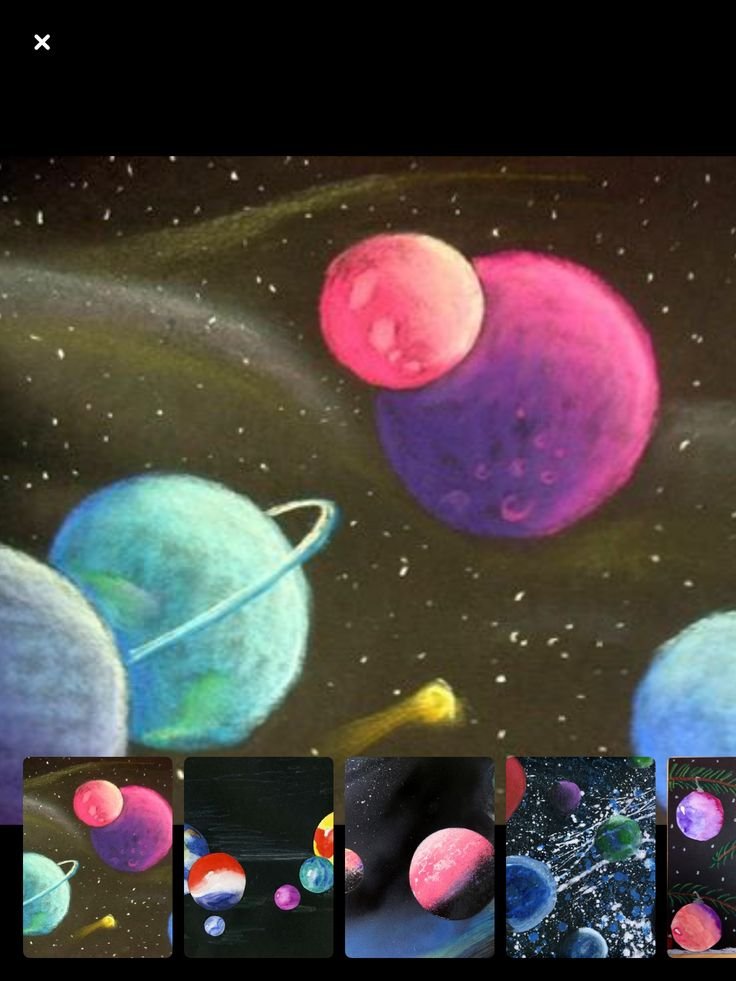Open the splattered galaxy planets thumbnail
Screen dimensions: 736x981
pos(580,857)
